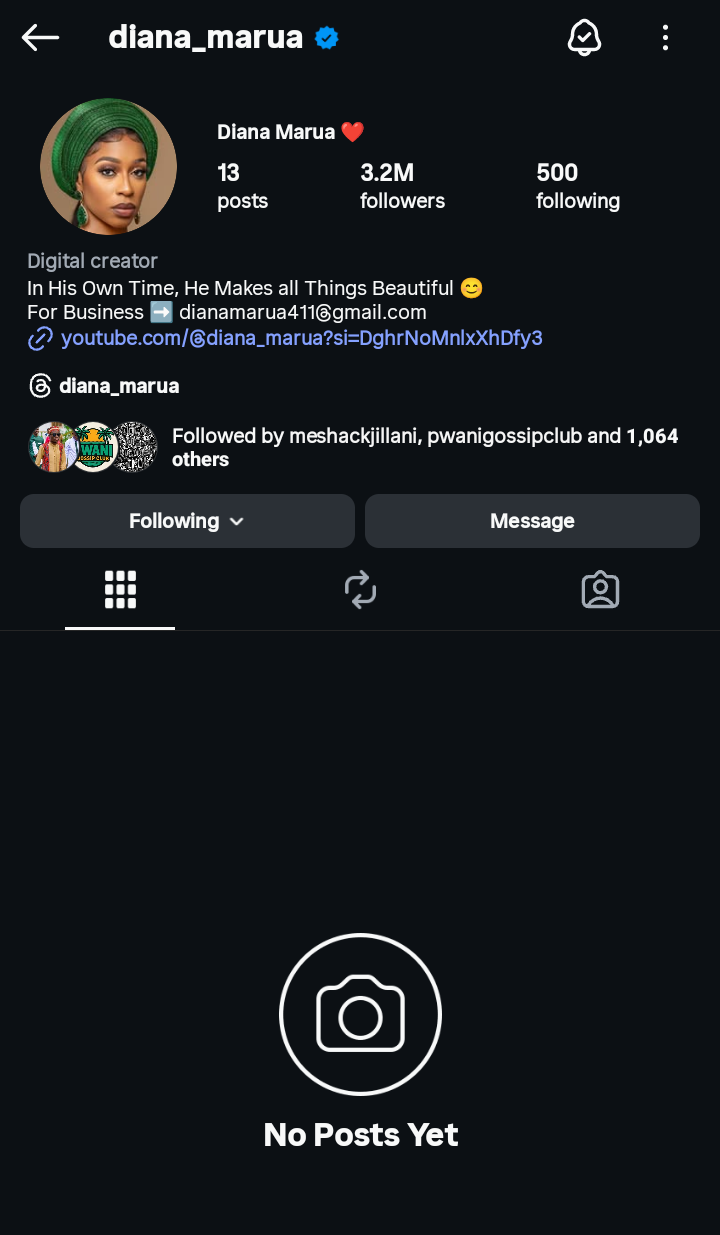Open the 500 following list
Image resolution: width=720 pixels, height=1235 pixels.
point(577,186)
